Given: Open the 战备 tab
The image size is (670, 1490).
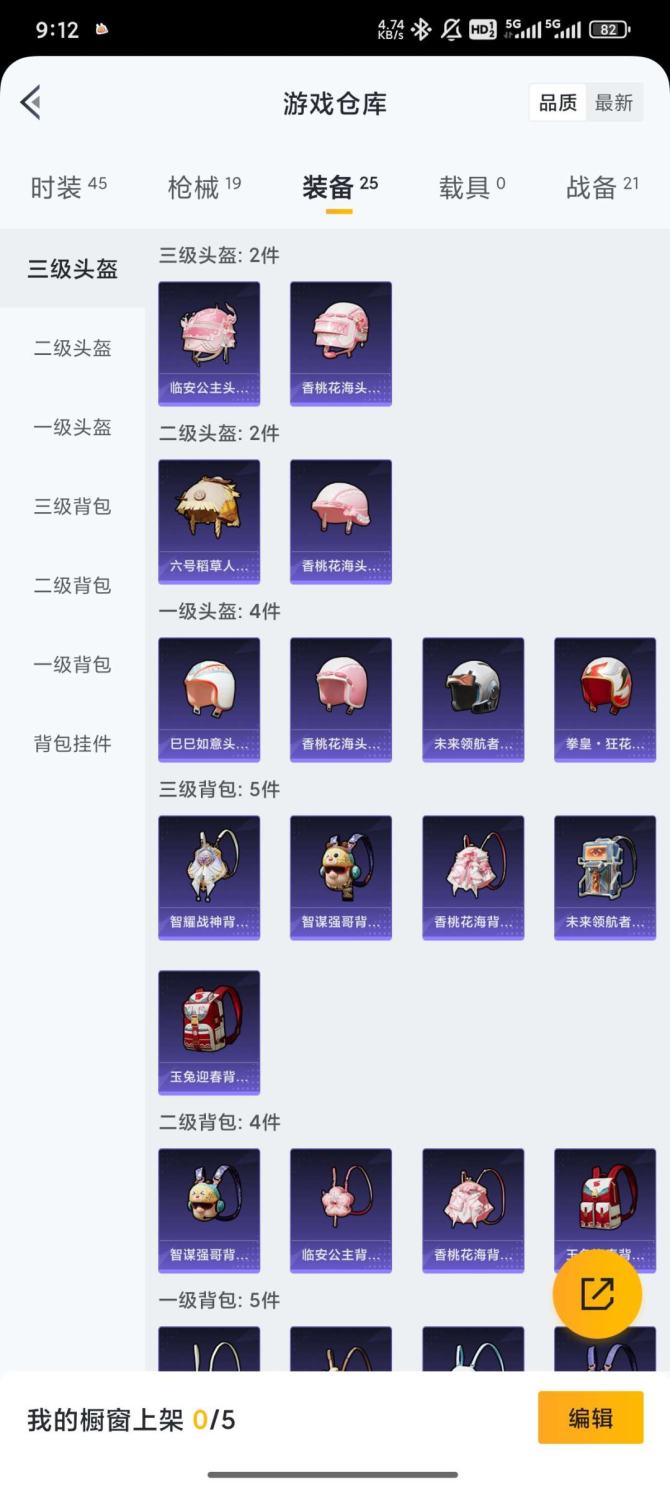Looking at the screenshot, I should pos(602,187).
